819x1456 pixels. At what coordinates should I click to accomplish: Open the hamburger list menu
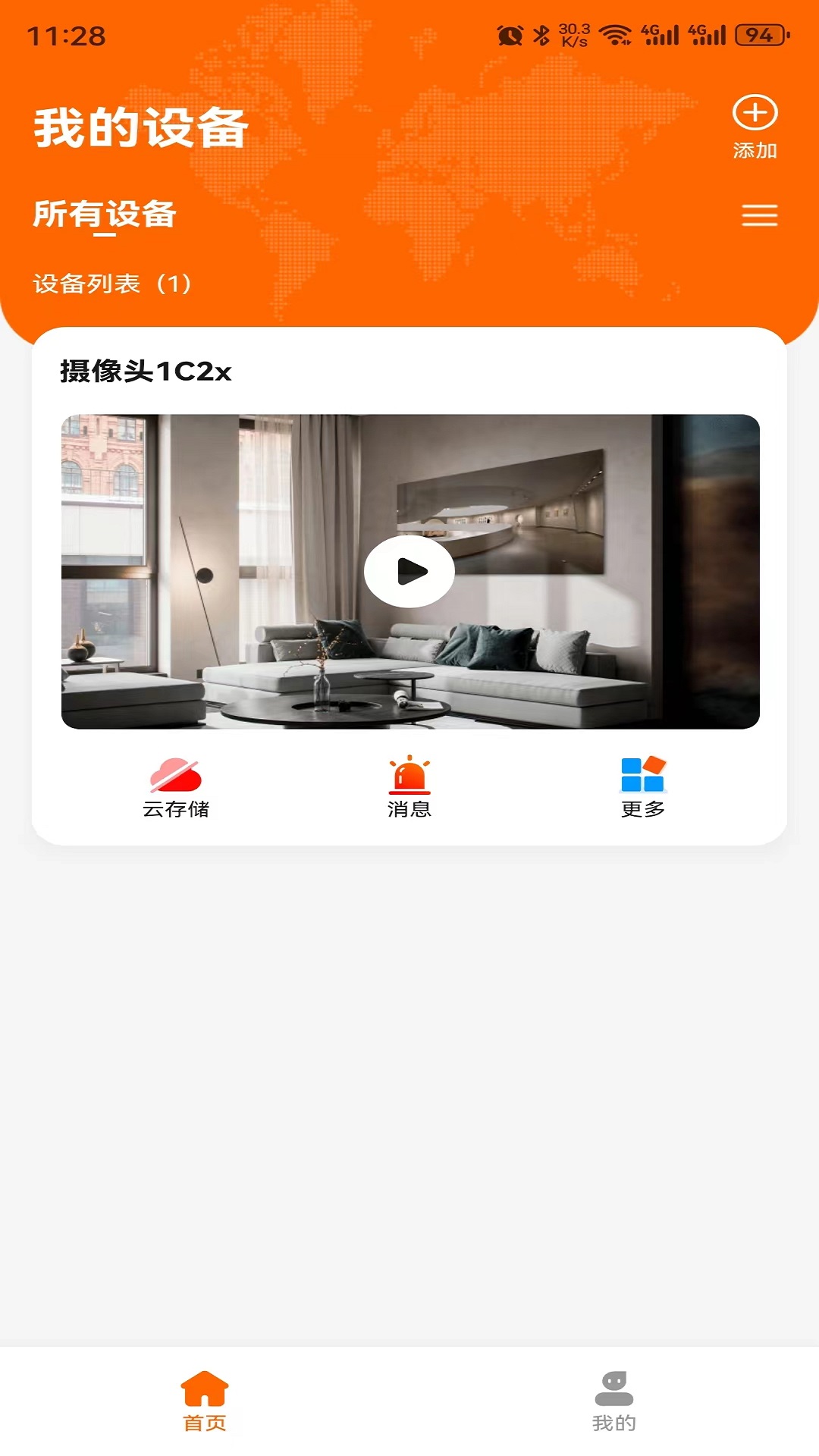tap(759, 215)
